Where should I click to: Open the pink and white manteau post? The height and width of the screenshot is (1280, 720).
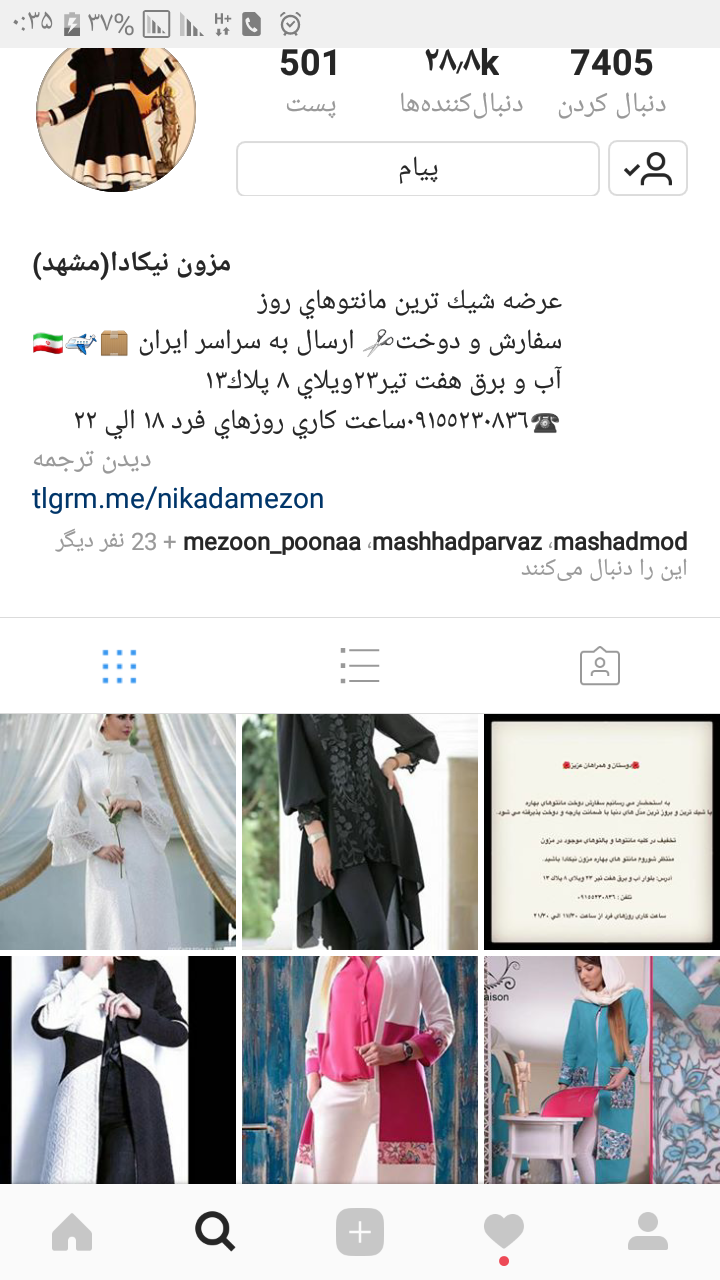click(360, 1068)
